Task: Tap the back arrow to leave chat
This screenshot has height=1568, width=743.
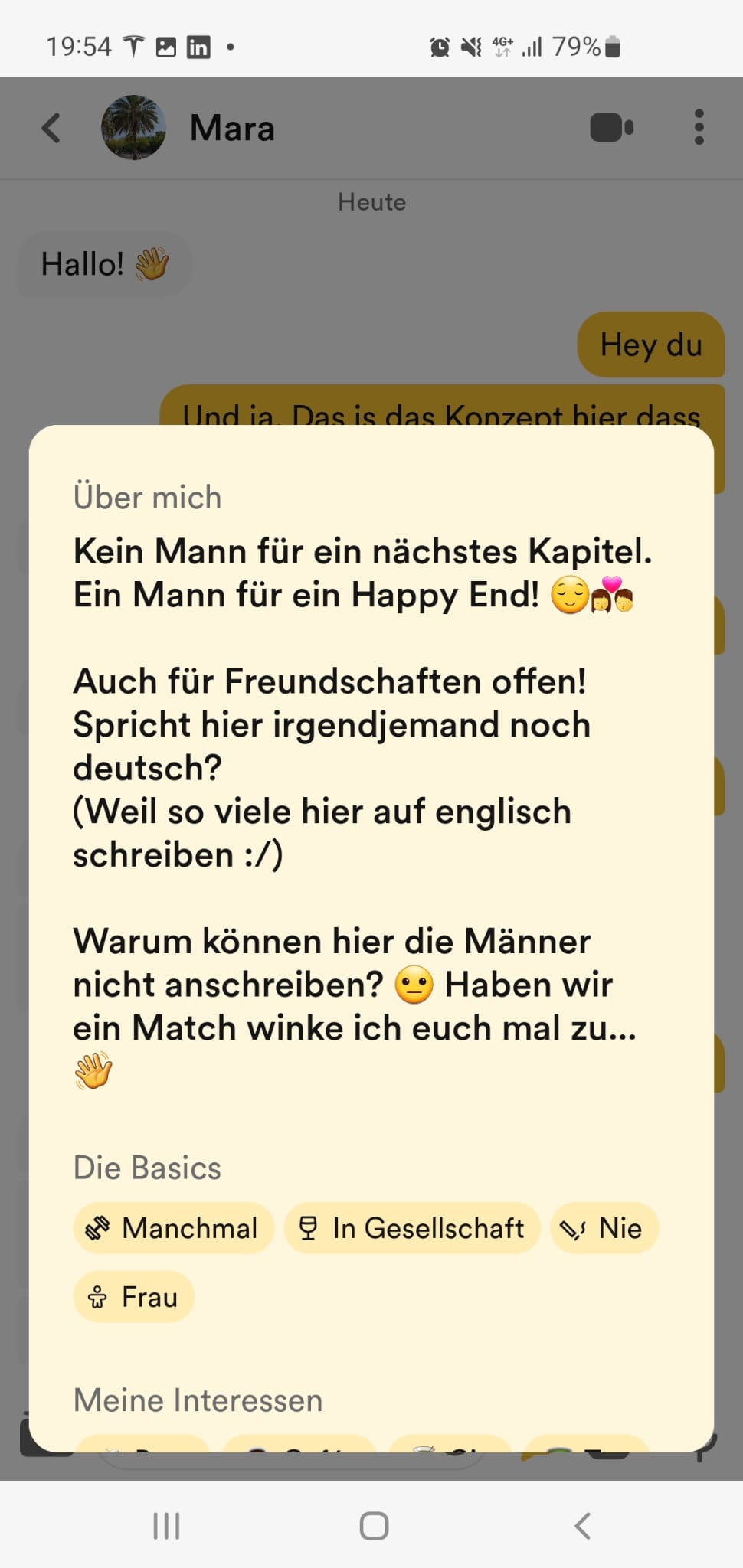Action: pos(51,127)
